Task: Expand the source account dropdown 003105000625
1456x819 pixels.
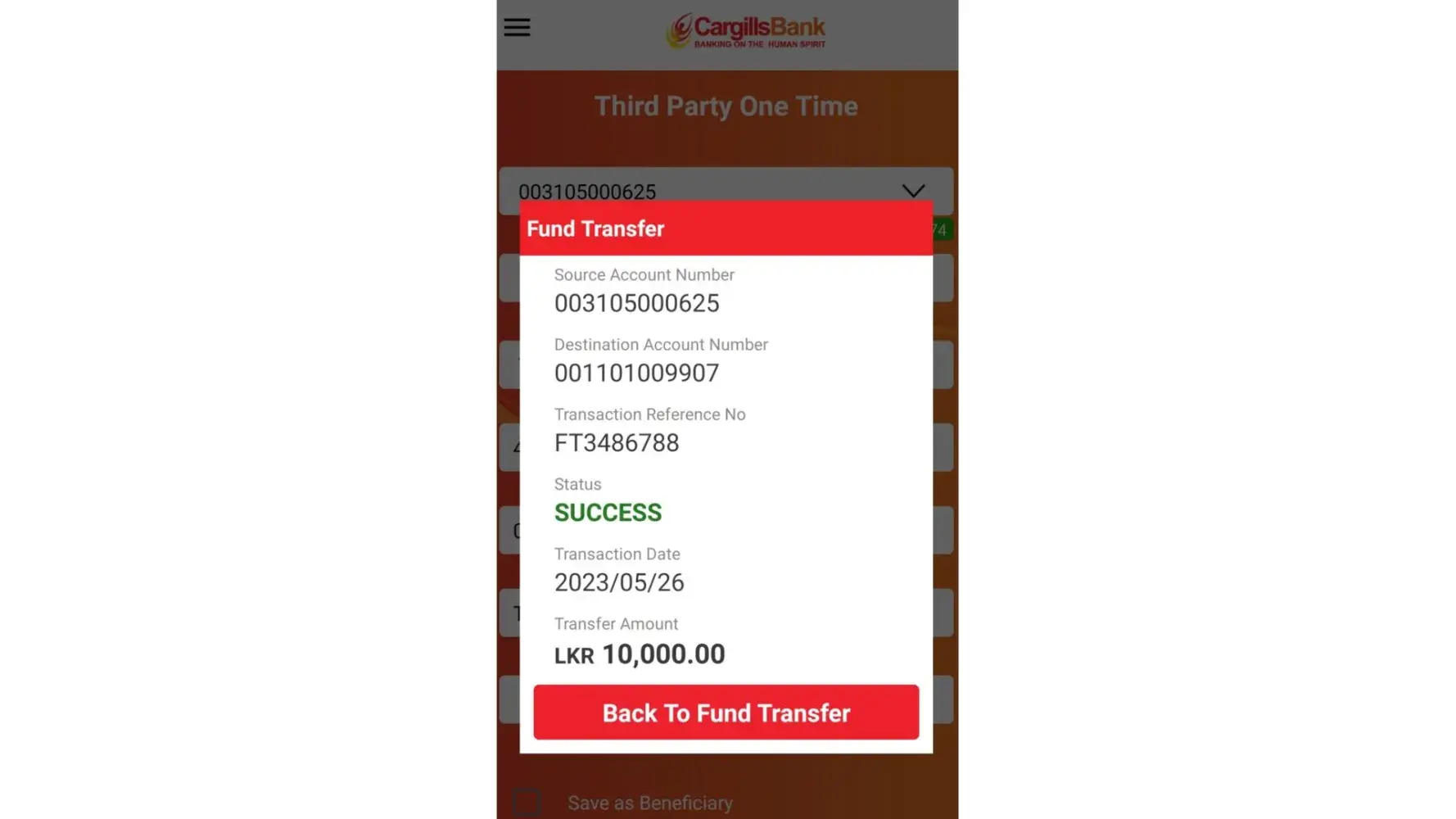Action: (x=912, y=190)
